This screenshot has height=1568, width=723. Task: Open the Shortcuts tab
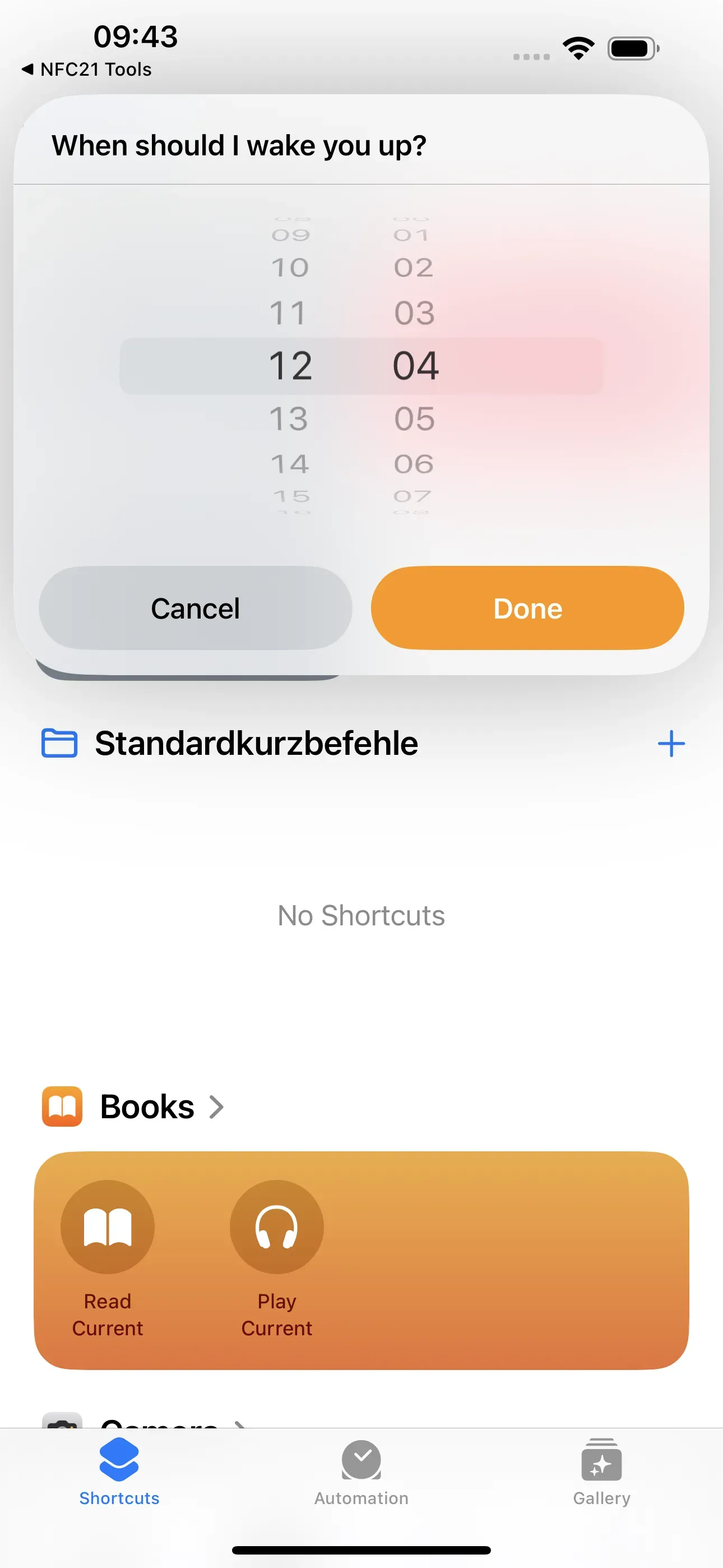tap(119, 1470)
